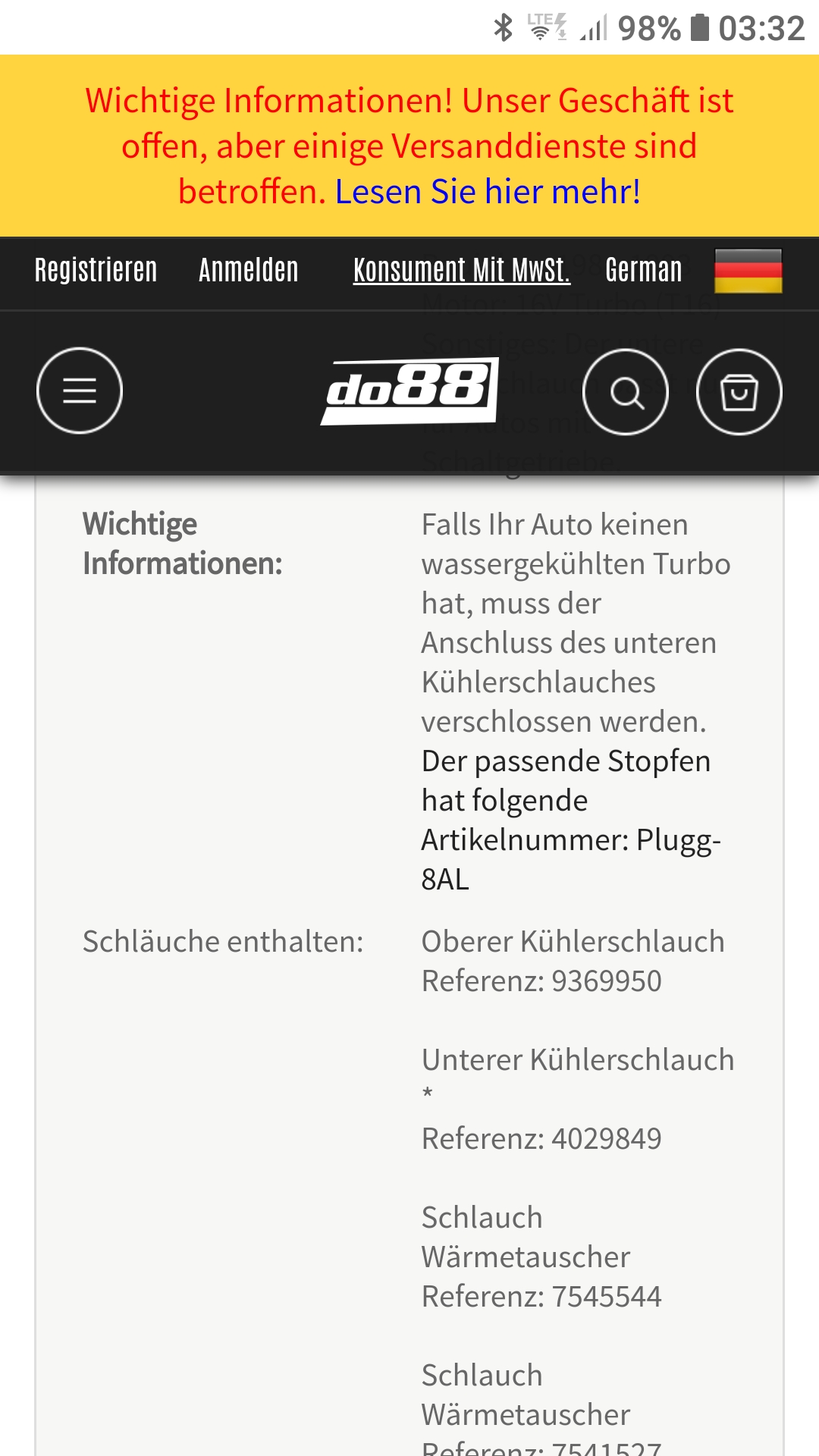Tap Anmelden to log in
The image size is (819, 1456).
click(249, 270)
